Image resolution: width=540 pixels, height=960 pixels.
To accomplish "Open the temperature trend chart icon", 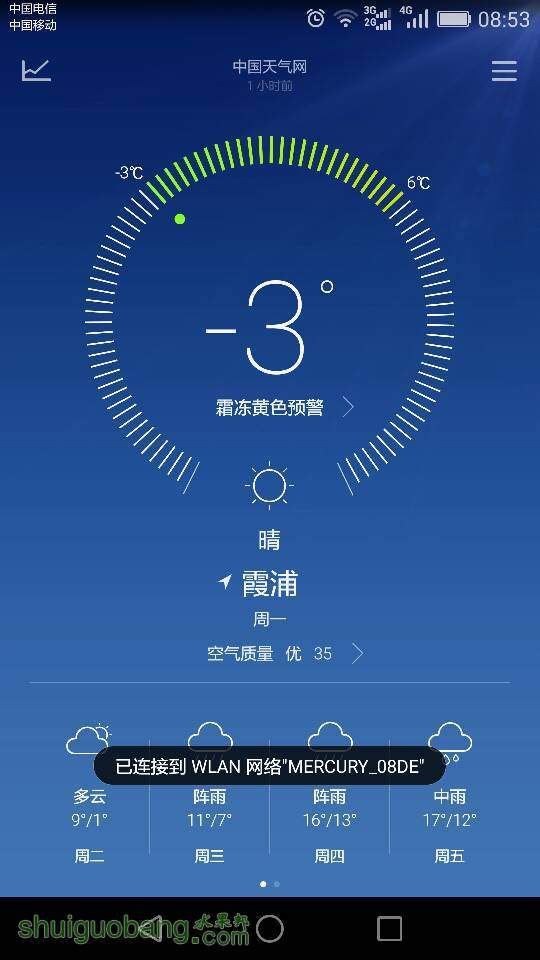I will tap(36, 70).
